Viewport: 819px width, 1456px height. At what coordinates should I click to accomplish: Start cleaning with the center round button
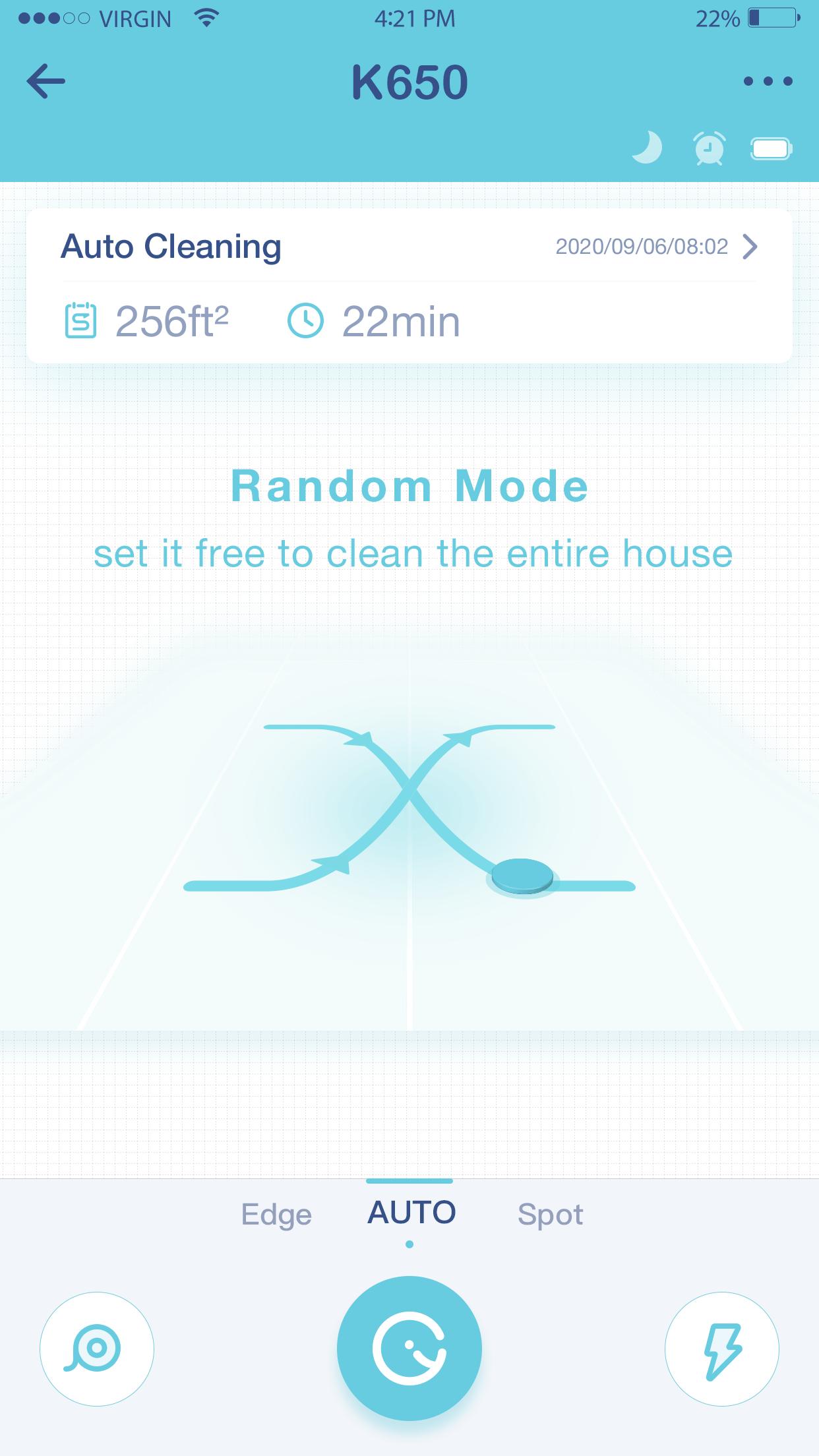pos(409,1348)
